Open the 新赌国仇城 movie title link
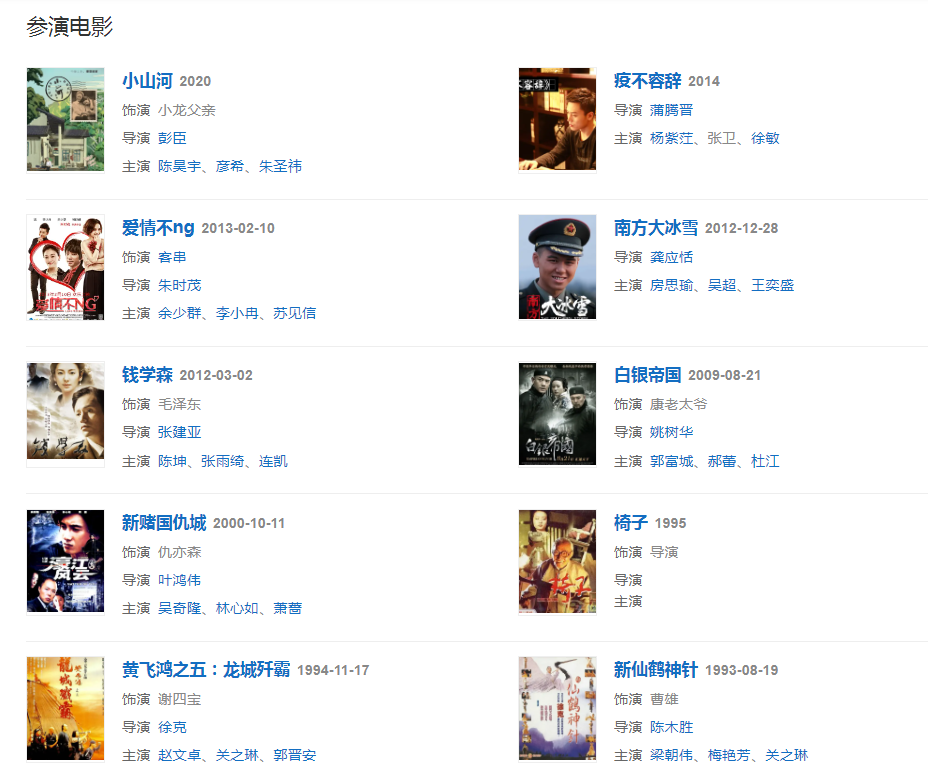928x783 pixels. (x=164, y=523)
